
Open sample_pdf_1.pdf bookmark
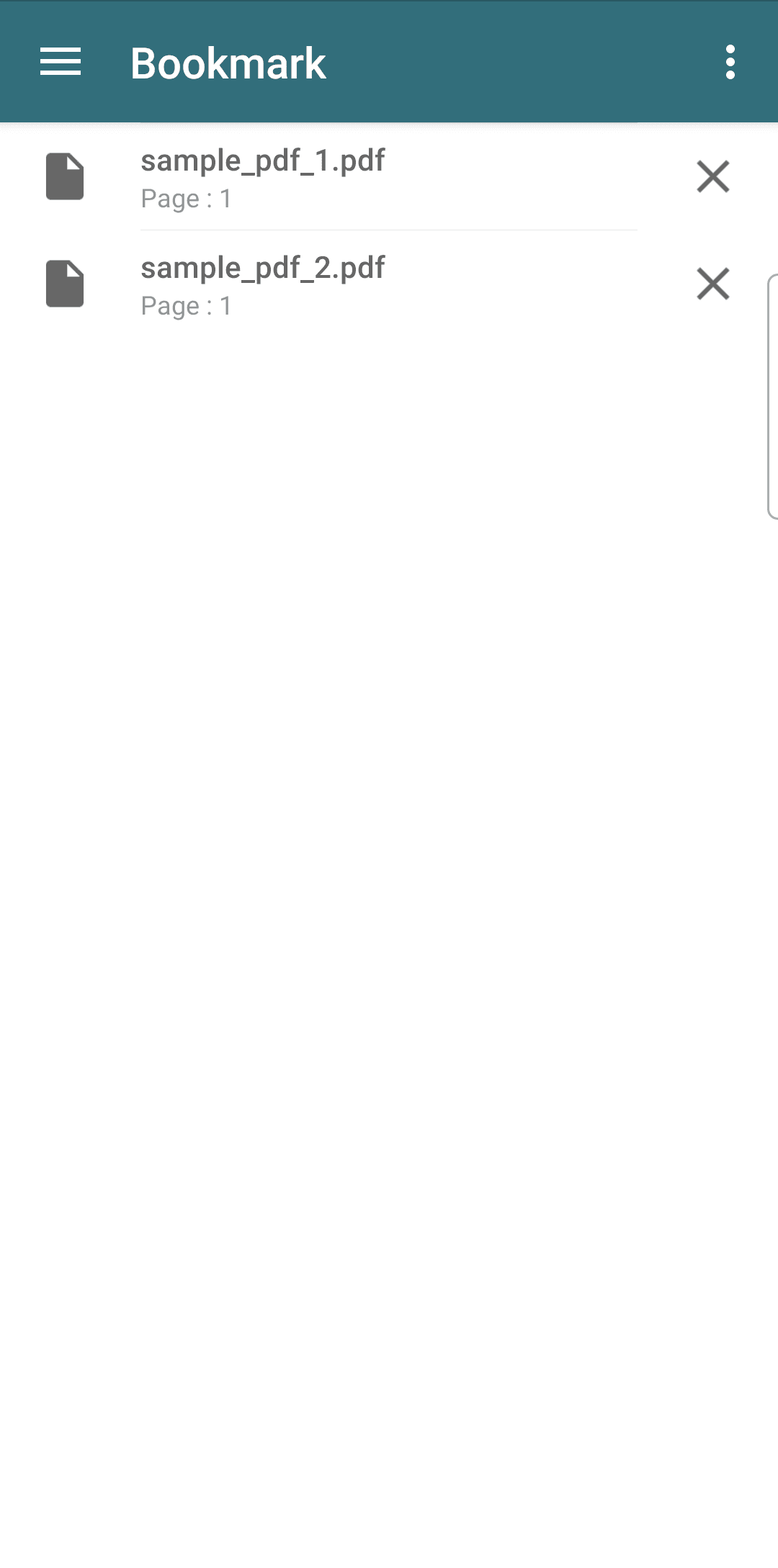[x=263, y=177]
